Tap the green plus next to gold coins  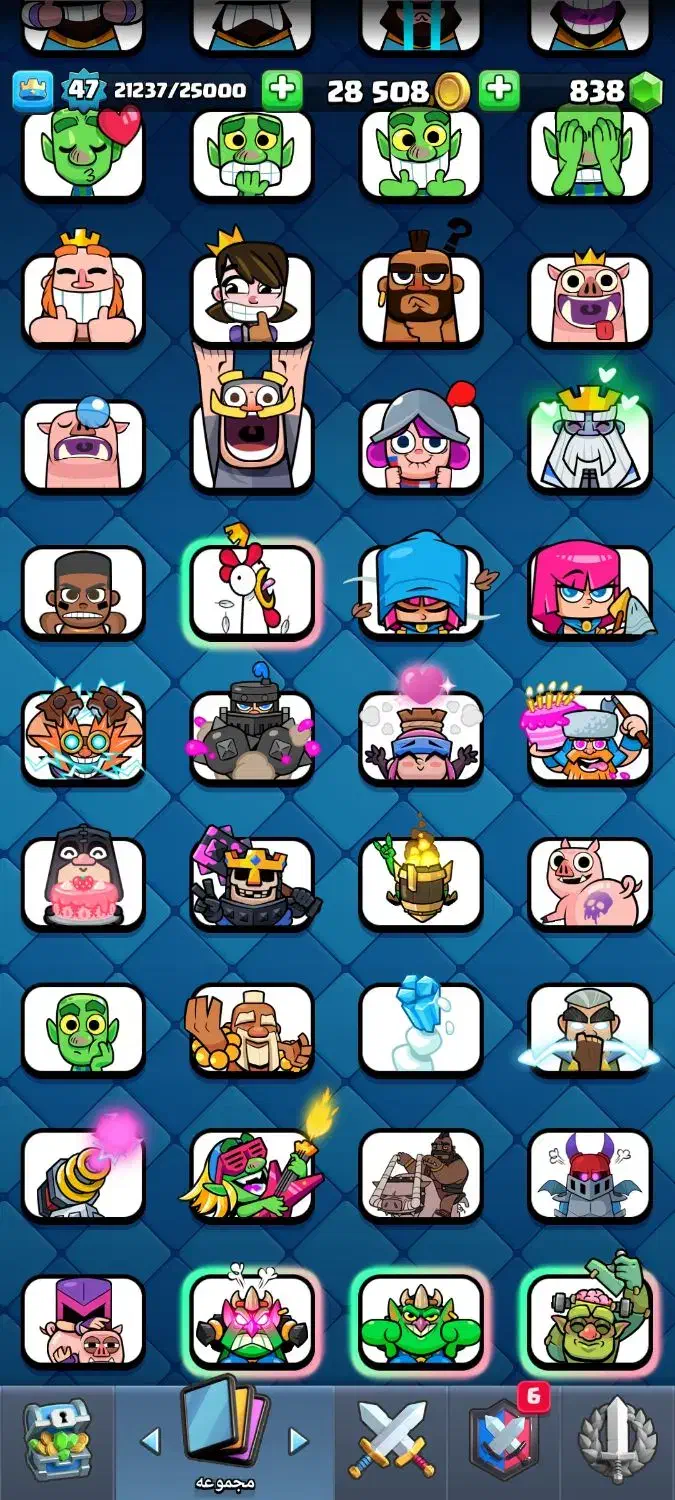point(499,92)
